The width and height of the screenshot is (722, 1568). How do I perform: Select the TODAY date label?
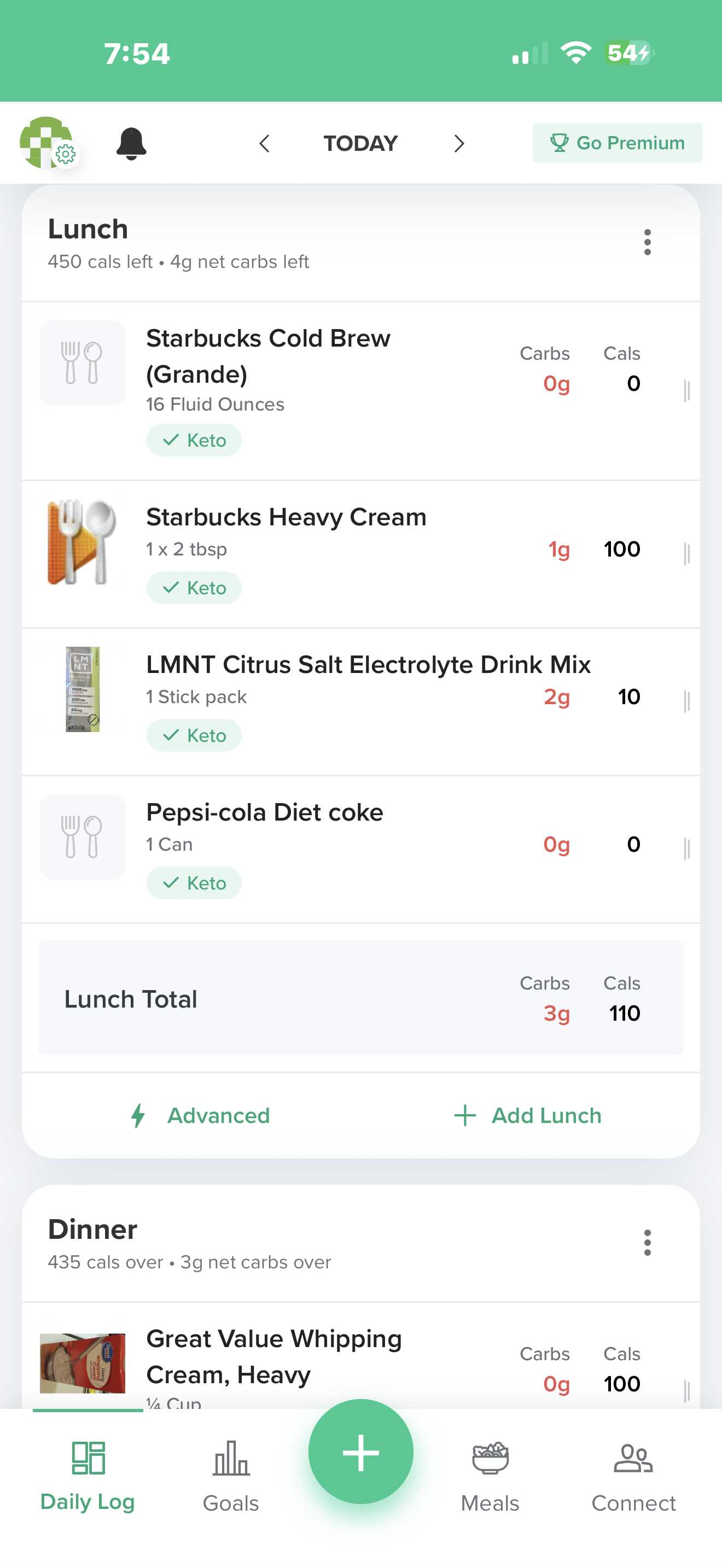(x=360, y=144)
